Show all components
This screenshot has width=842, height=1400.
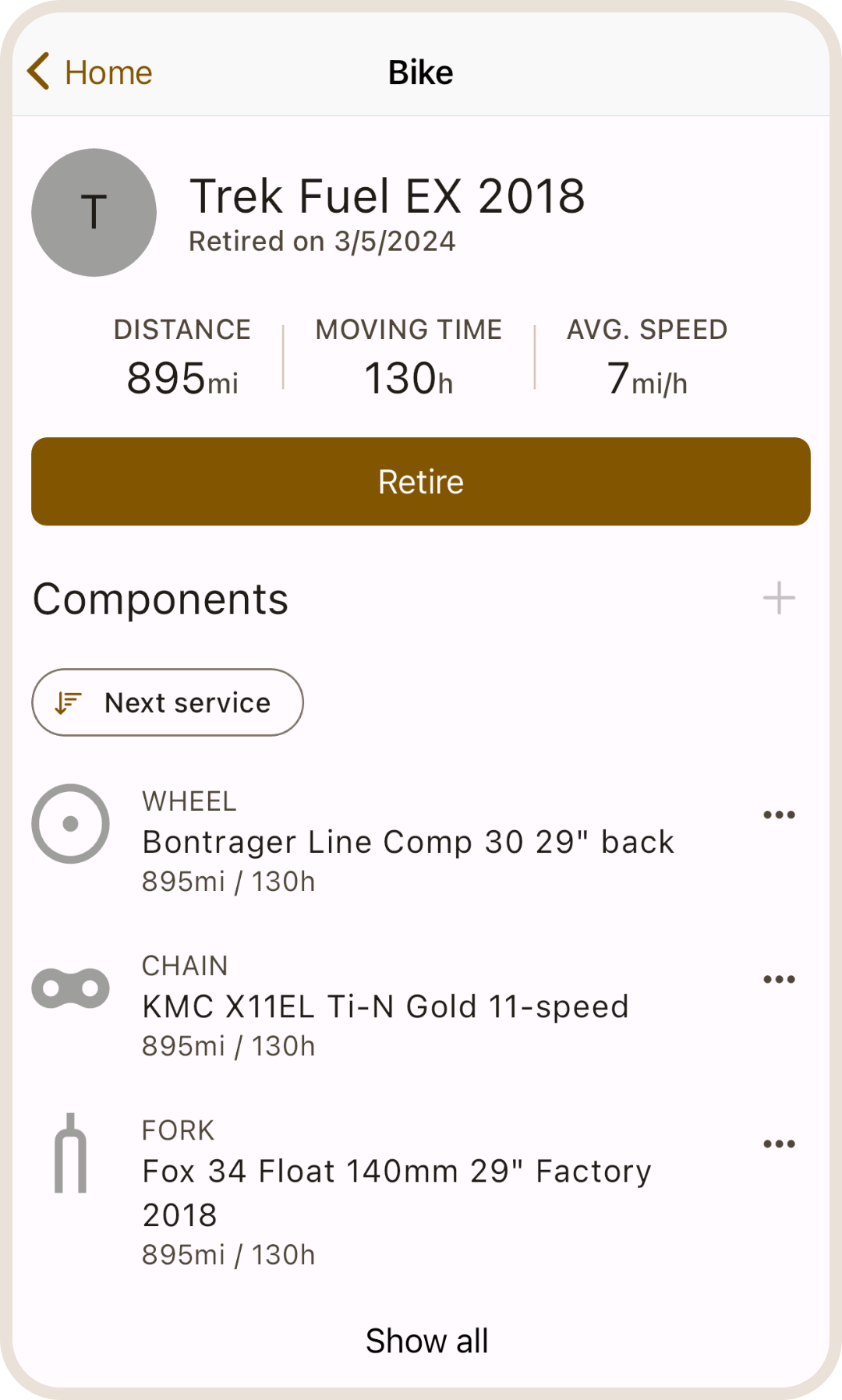pyautogui.click(x=426, y=1341)
